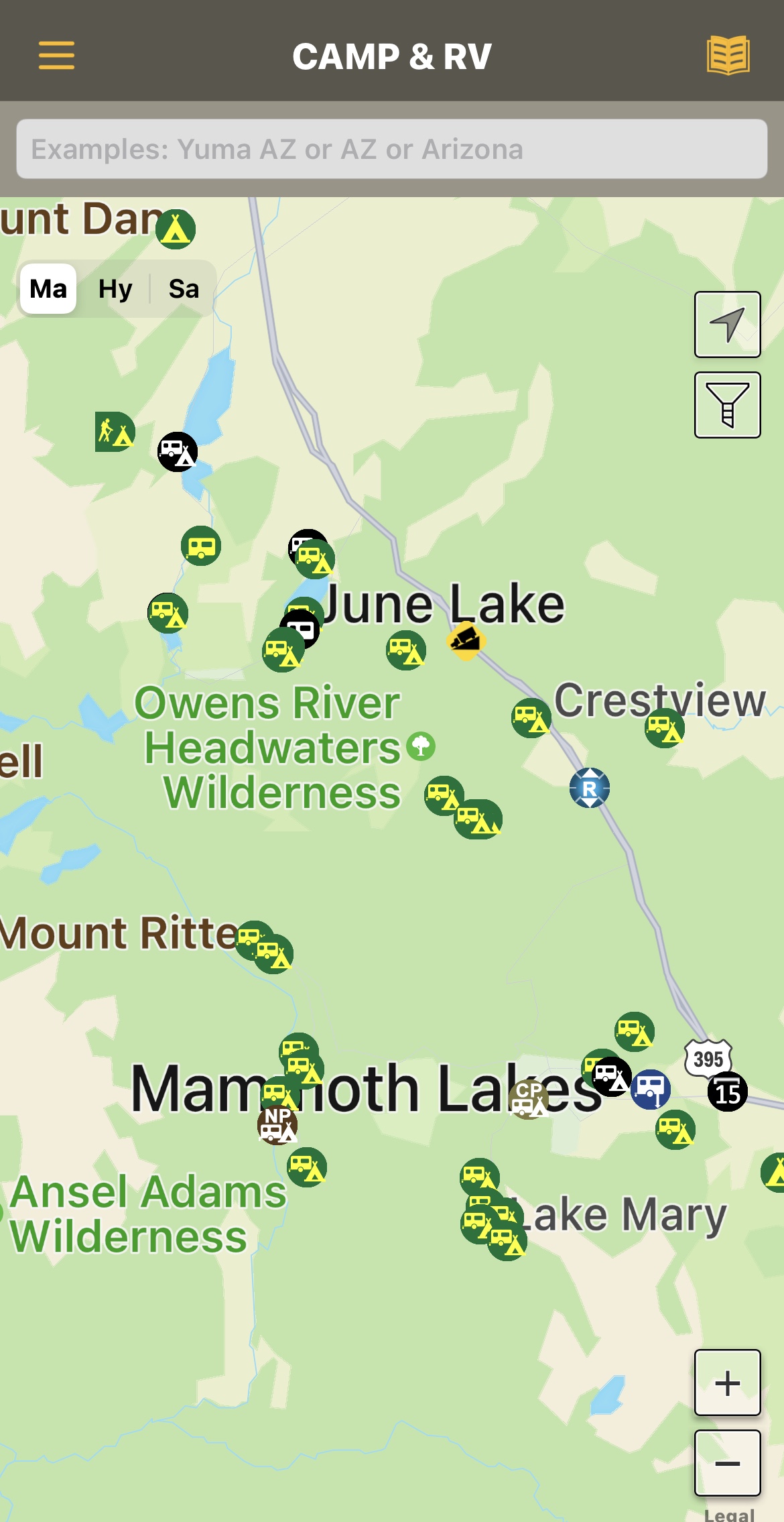Image resolution: width=784 pixels, height=1522 pixels.
Task: Select the yellow marker by June Lake
Action: tap(466, 641)
